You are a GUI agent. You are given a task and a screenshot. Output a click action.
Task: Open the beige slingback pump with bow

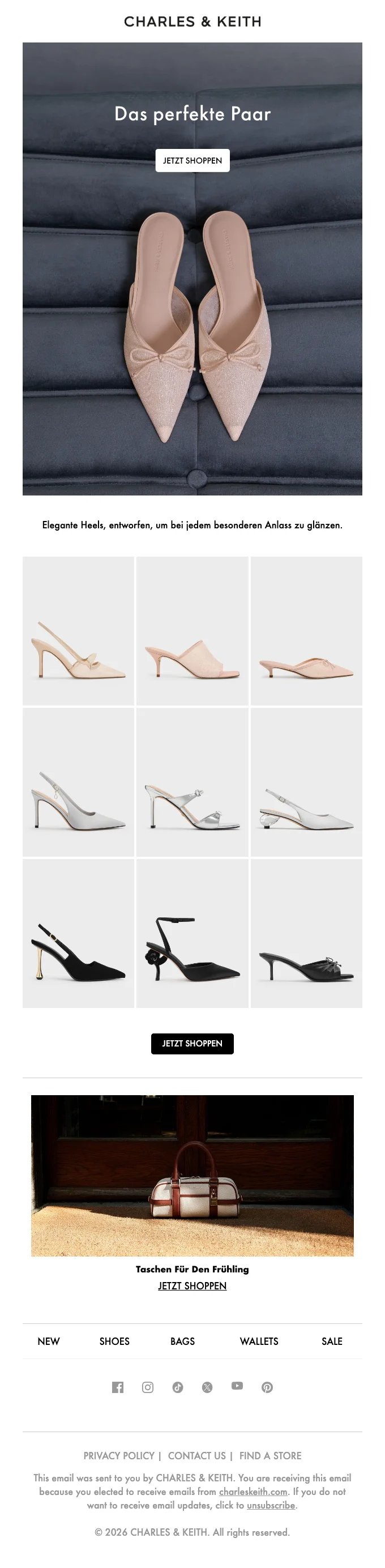pos(79,631)
